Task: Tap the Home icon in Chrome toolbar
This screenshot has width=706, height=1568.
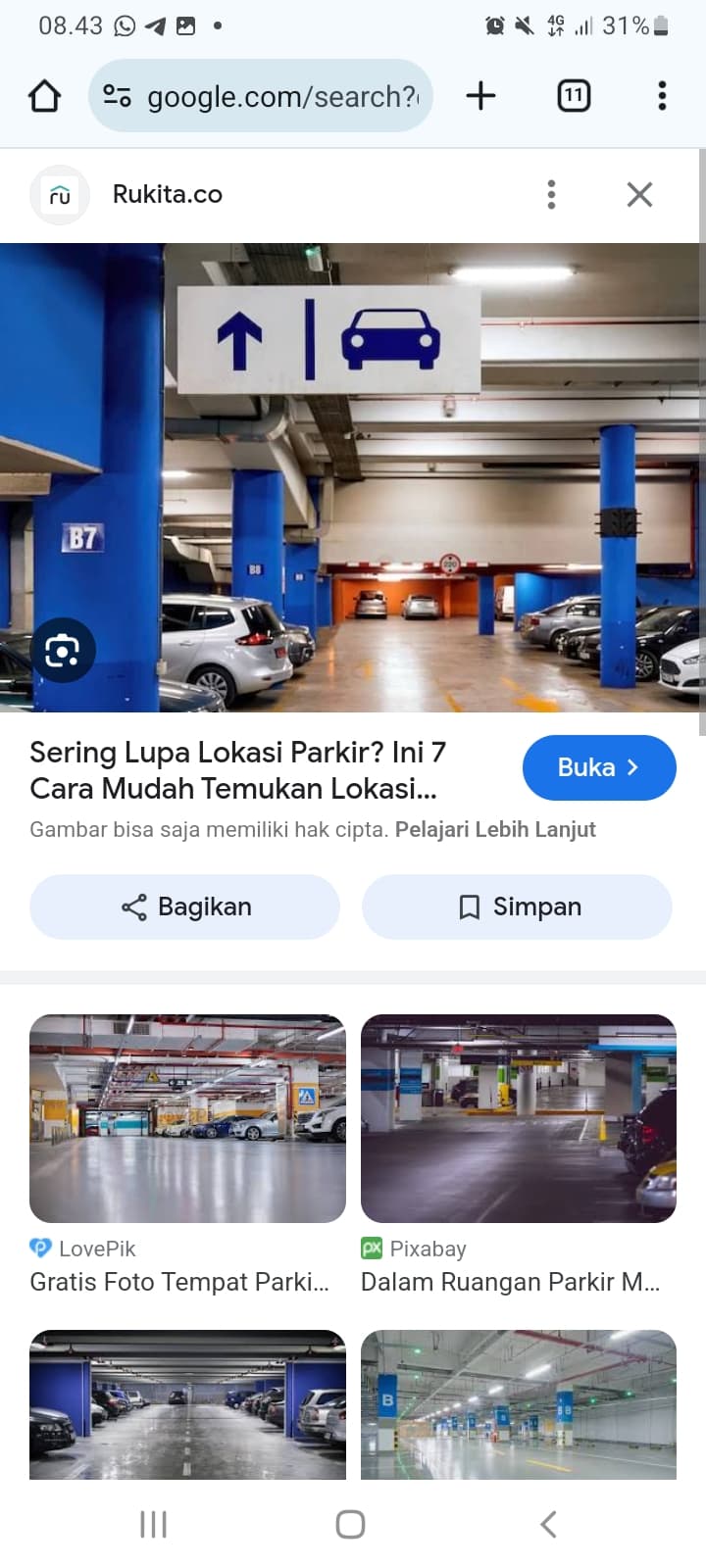Action: point(42,96)
